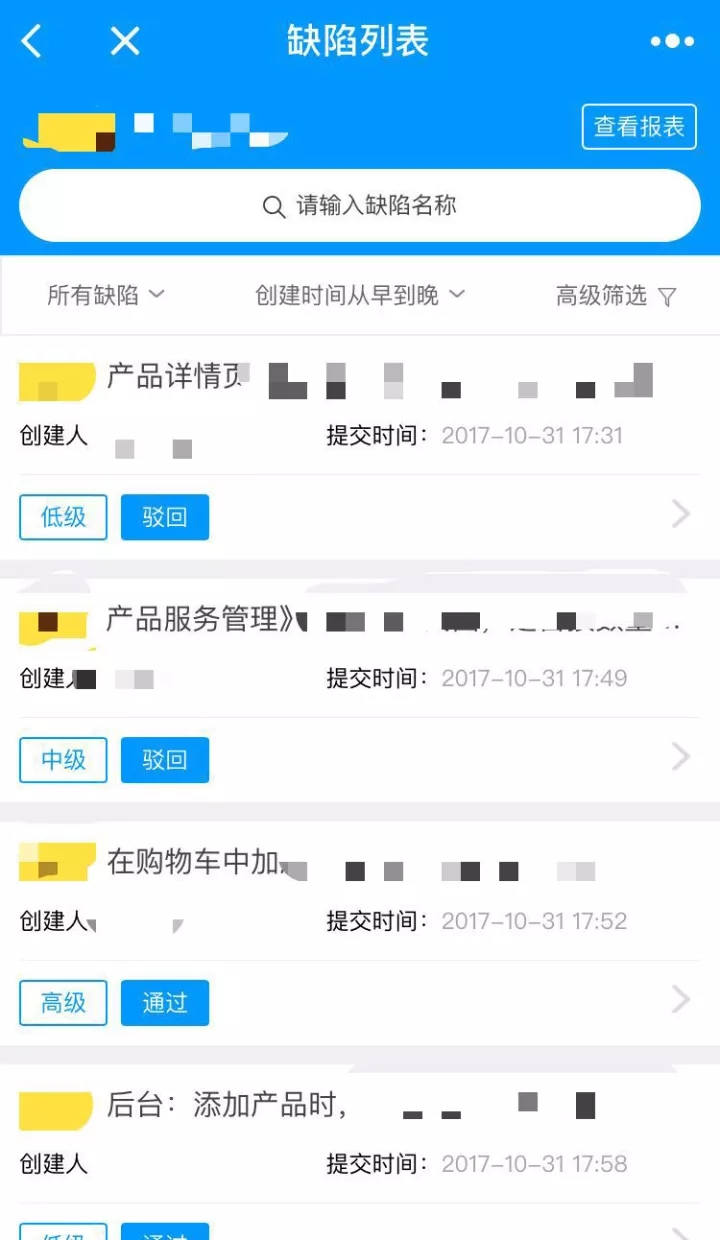Tap the 高级 severity tag
The image size is (720, 1240).
point(63,1003)
